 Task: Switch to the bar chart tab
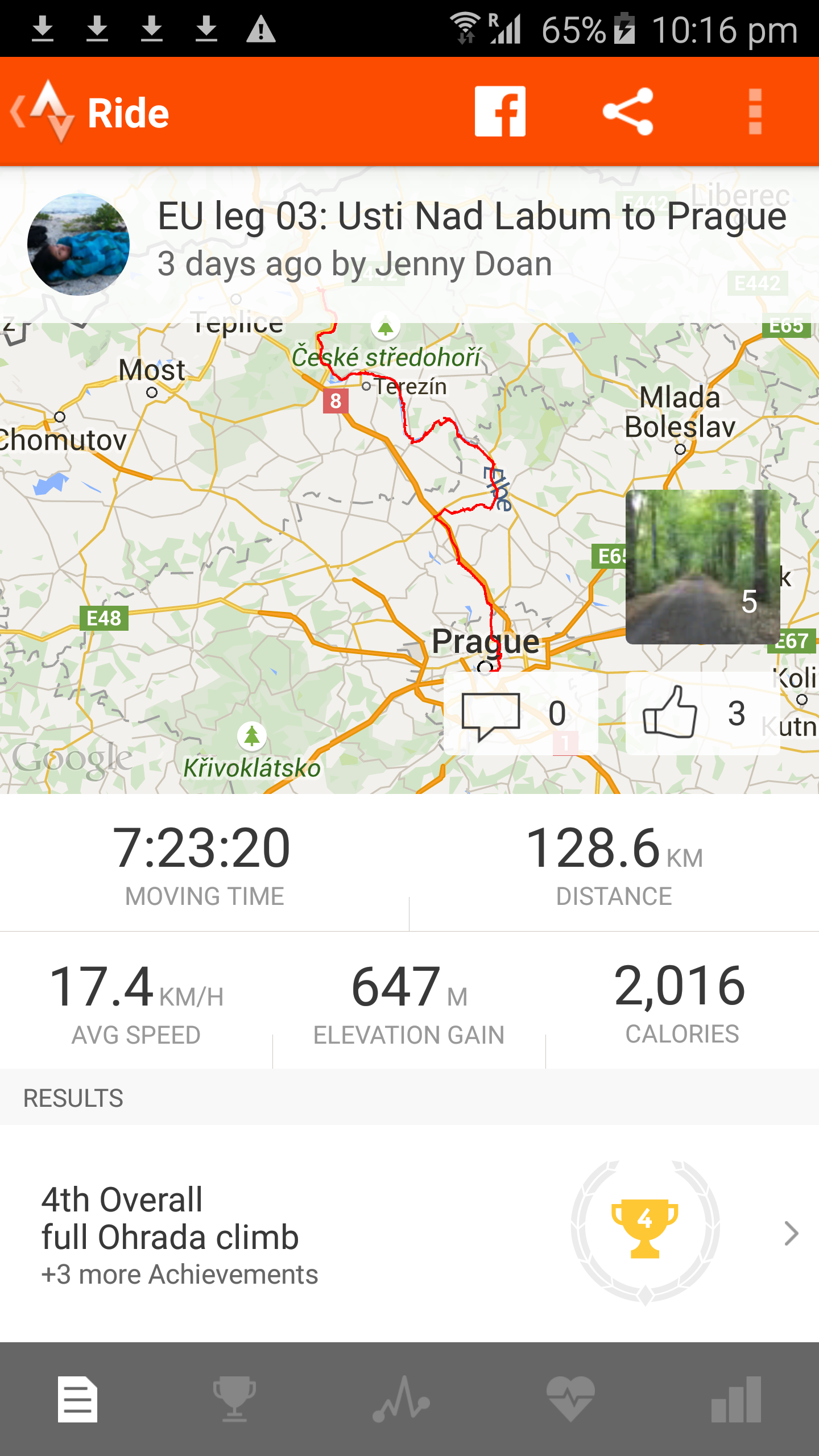click(x=736, y=1399)
